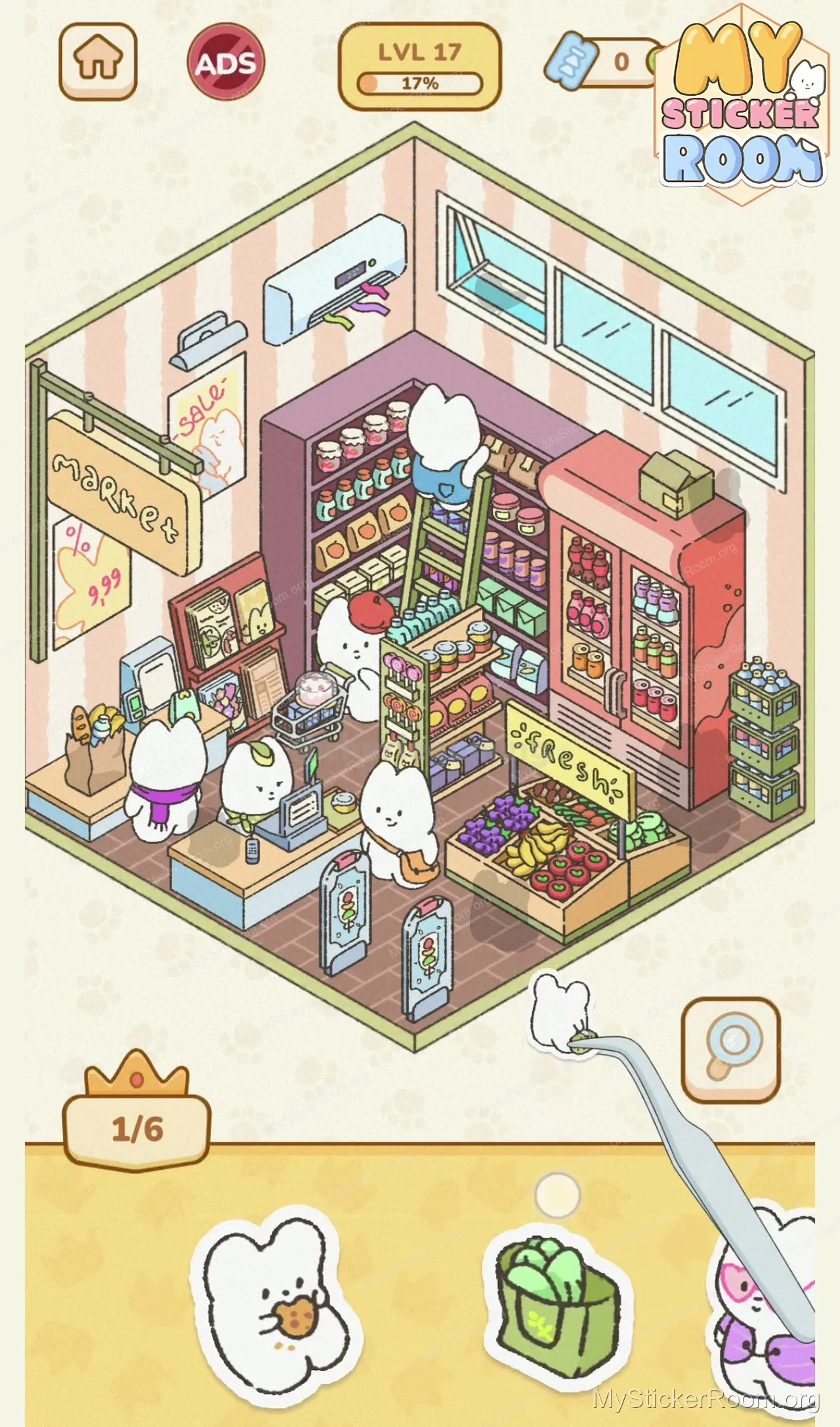
Task: Select the cookie-eating bunny sticker
Action: tap(276, 1306)
